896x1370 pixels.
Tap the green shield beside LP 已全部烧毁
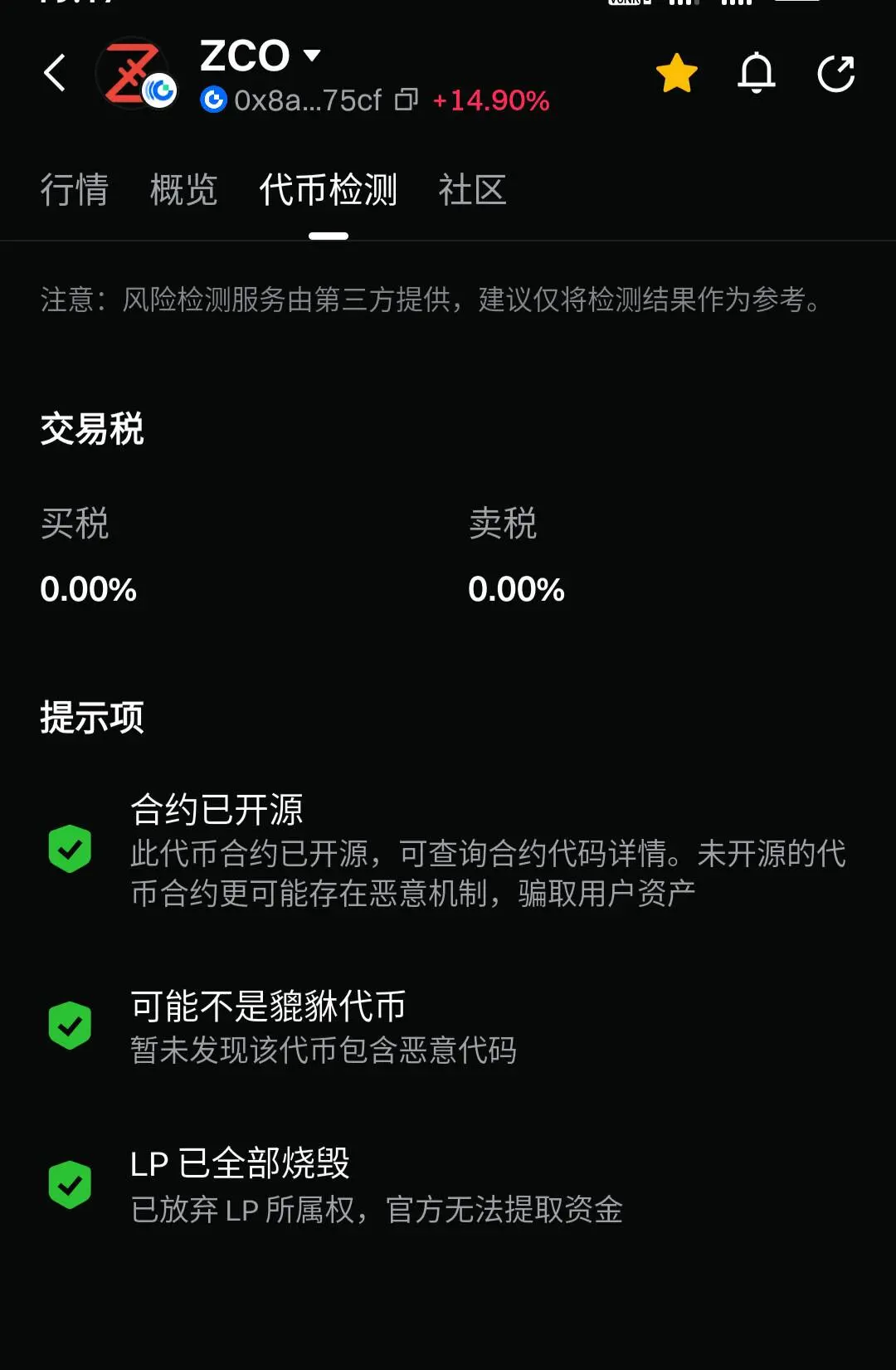click(71, 1185)
